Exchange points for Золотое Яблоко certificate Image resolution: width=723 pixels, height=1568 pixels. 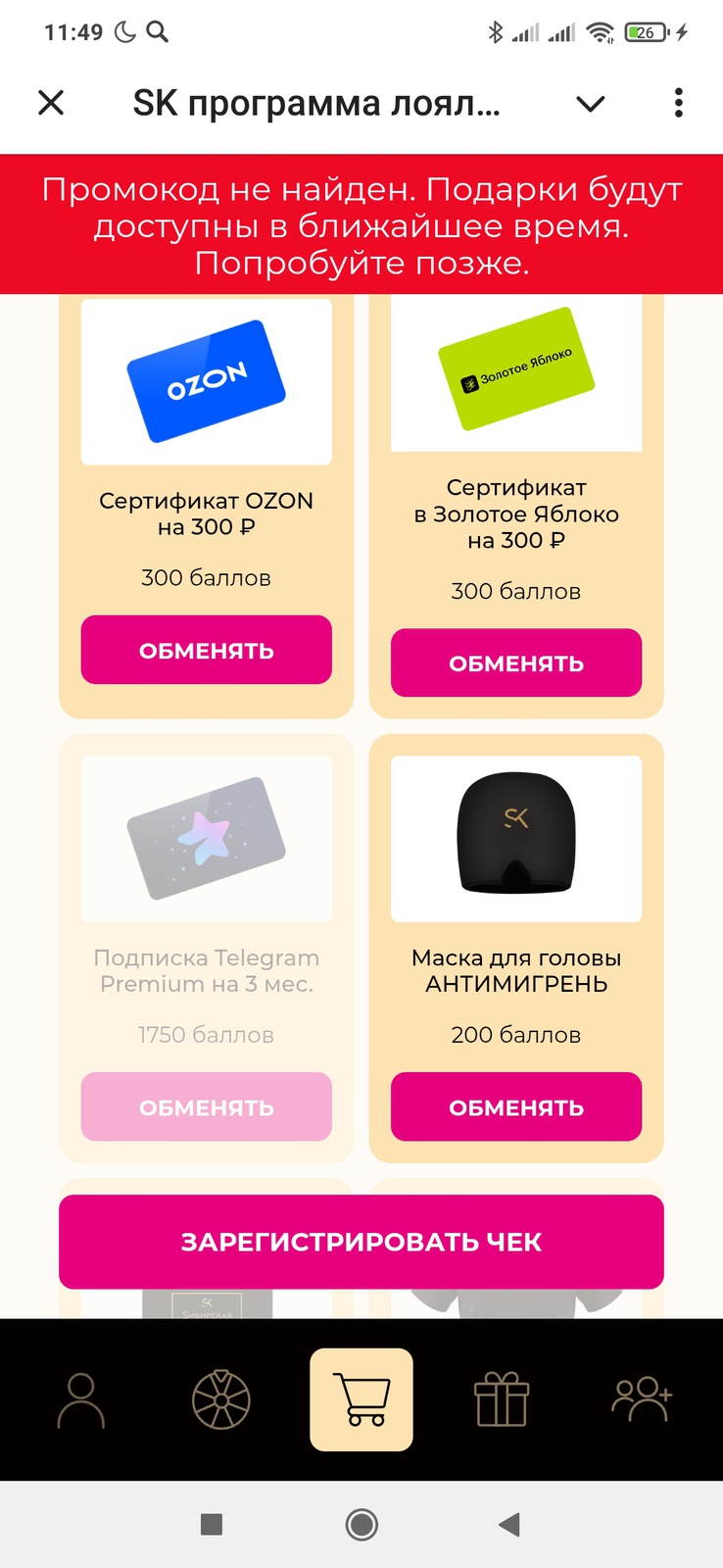click(x=515, y=663)
